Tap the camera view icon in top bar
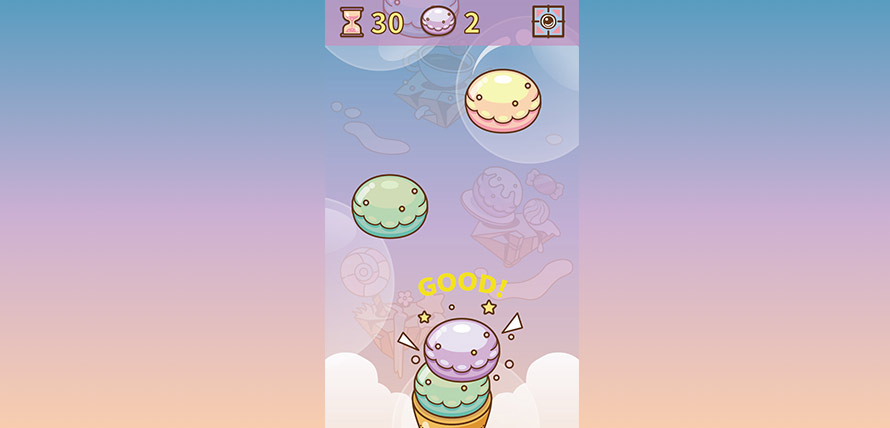890x428 pixels. [548, 22]
